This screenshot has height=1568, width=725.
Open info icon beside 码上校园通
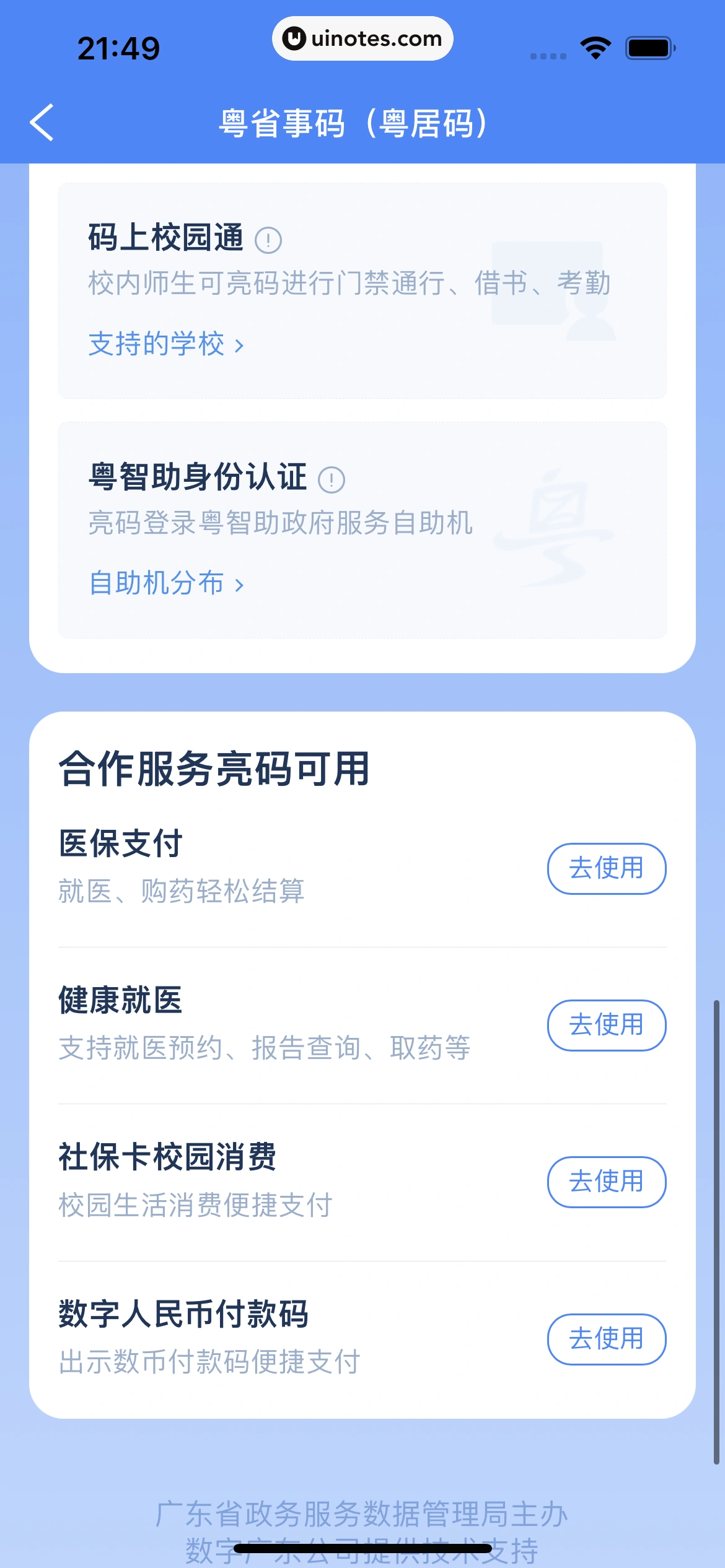[268, 240]
